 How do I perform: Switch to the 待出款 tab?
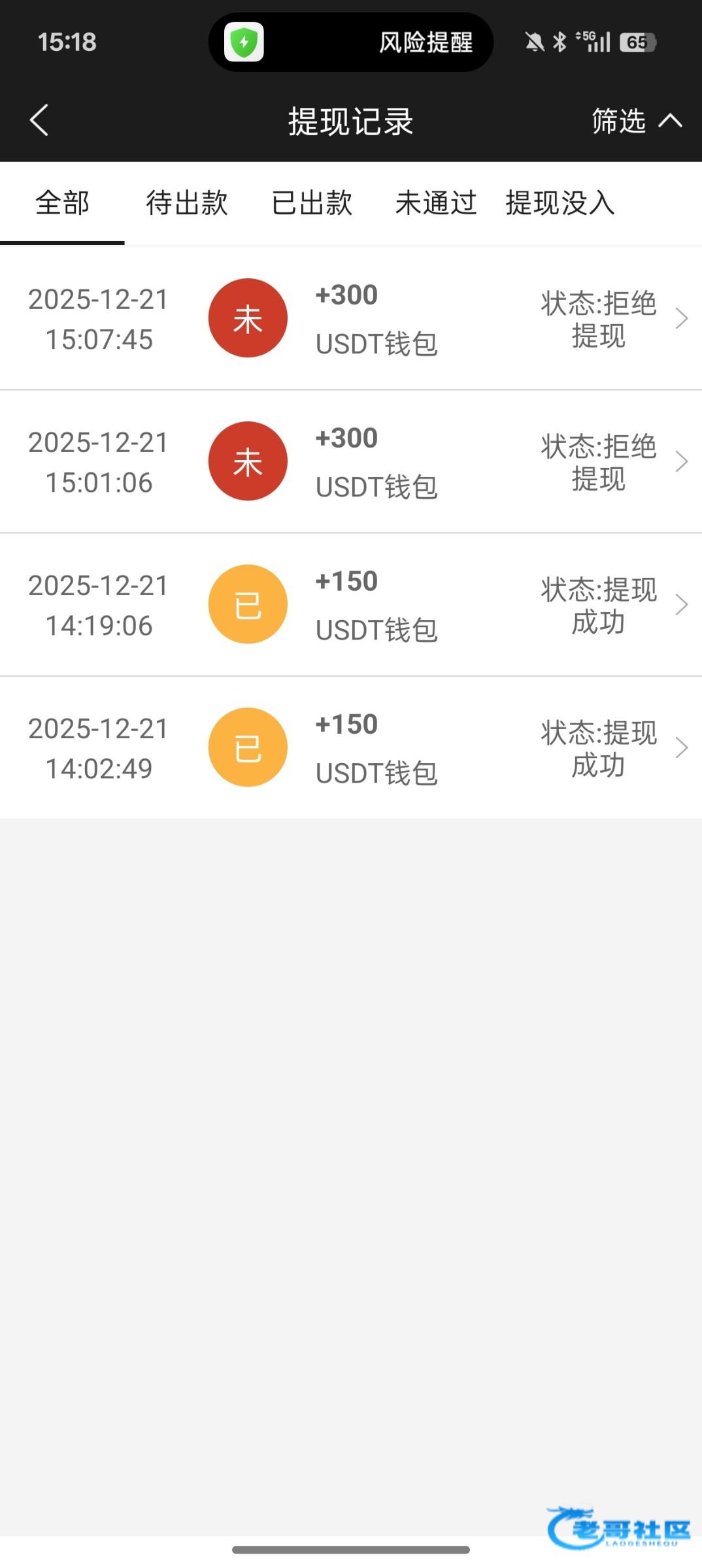(187, 203)
